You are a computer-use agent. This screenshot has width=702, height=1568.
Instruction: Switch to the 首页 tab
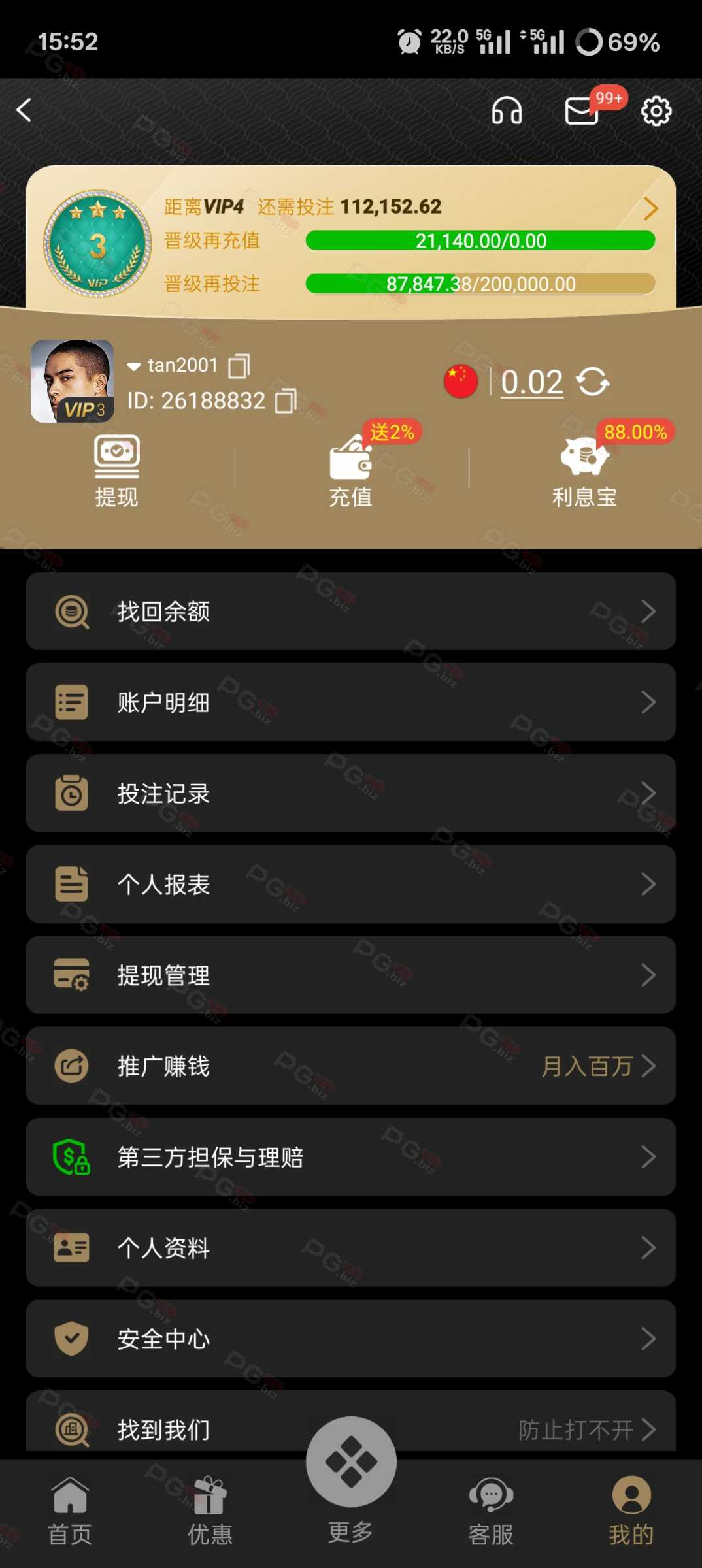[70, 1511]
